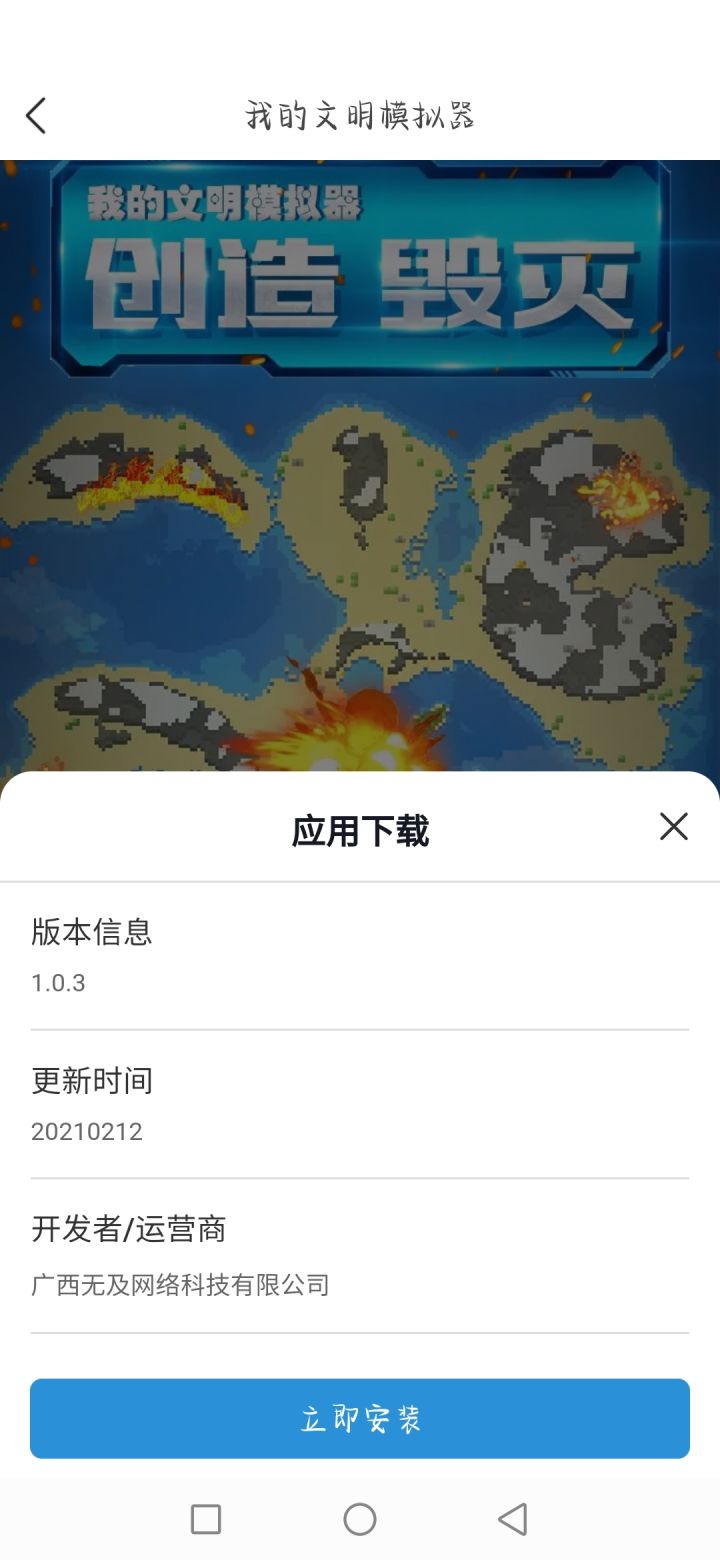Tap the 更新时间 section header
This screenshot has width=720, height=1560.
(x=91, y=1081)
